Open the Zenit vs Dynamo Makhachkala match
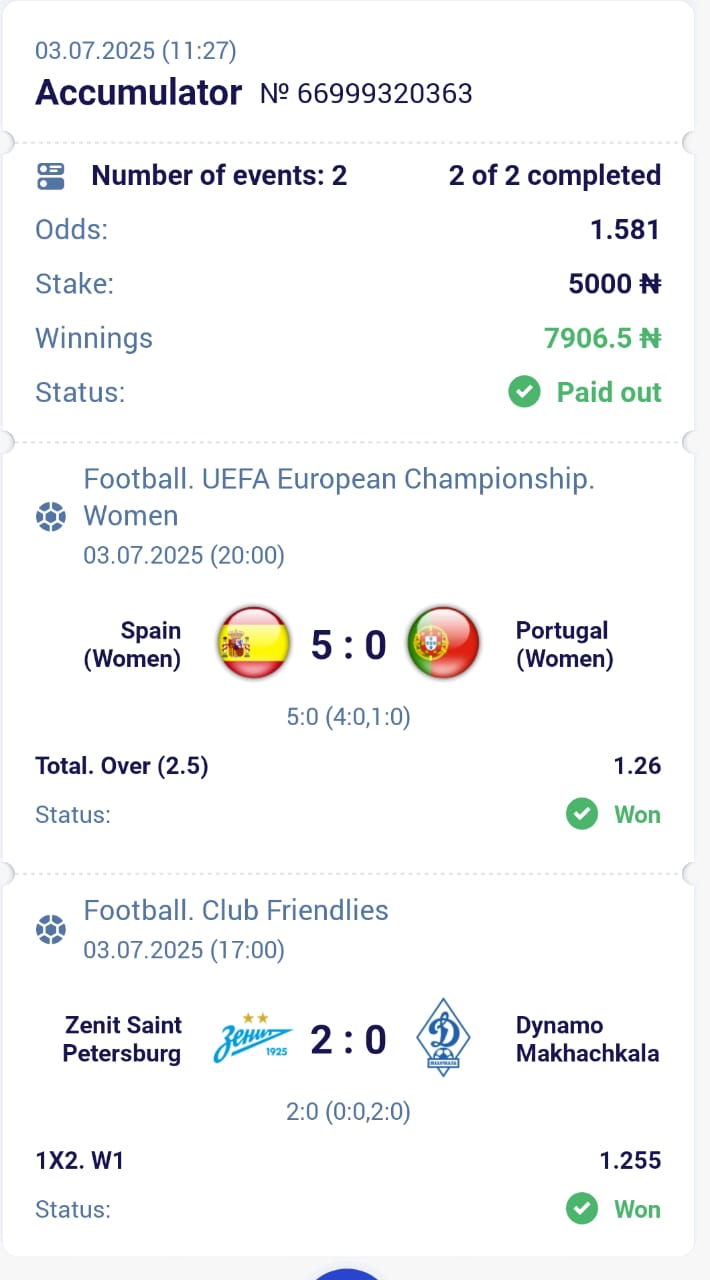710x1280 pixels. pyautogui.click(x=348, y=1040)
